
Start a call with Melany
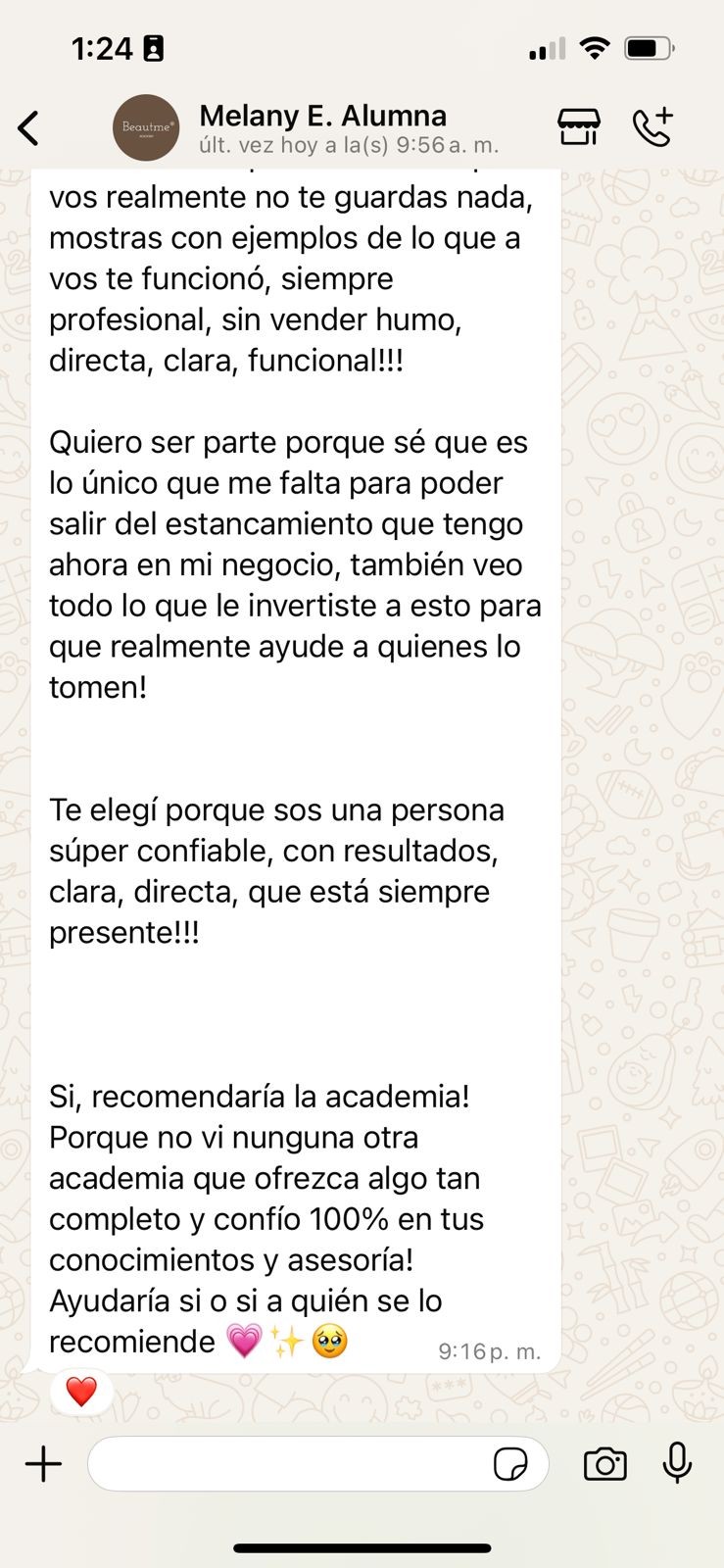pos(652,127)
